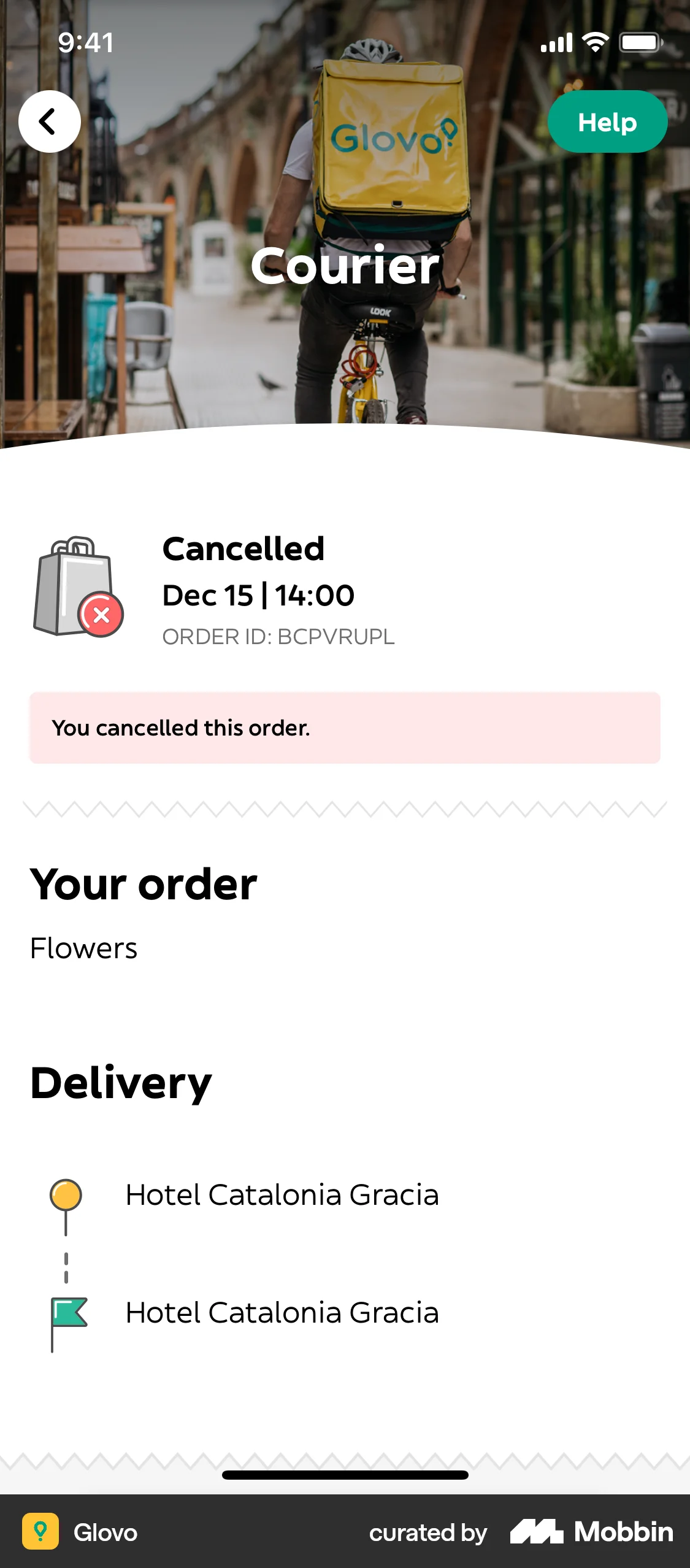Click the Your order section heading
This screenshot has width=690, height=1568.
coord(144,883)
